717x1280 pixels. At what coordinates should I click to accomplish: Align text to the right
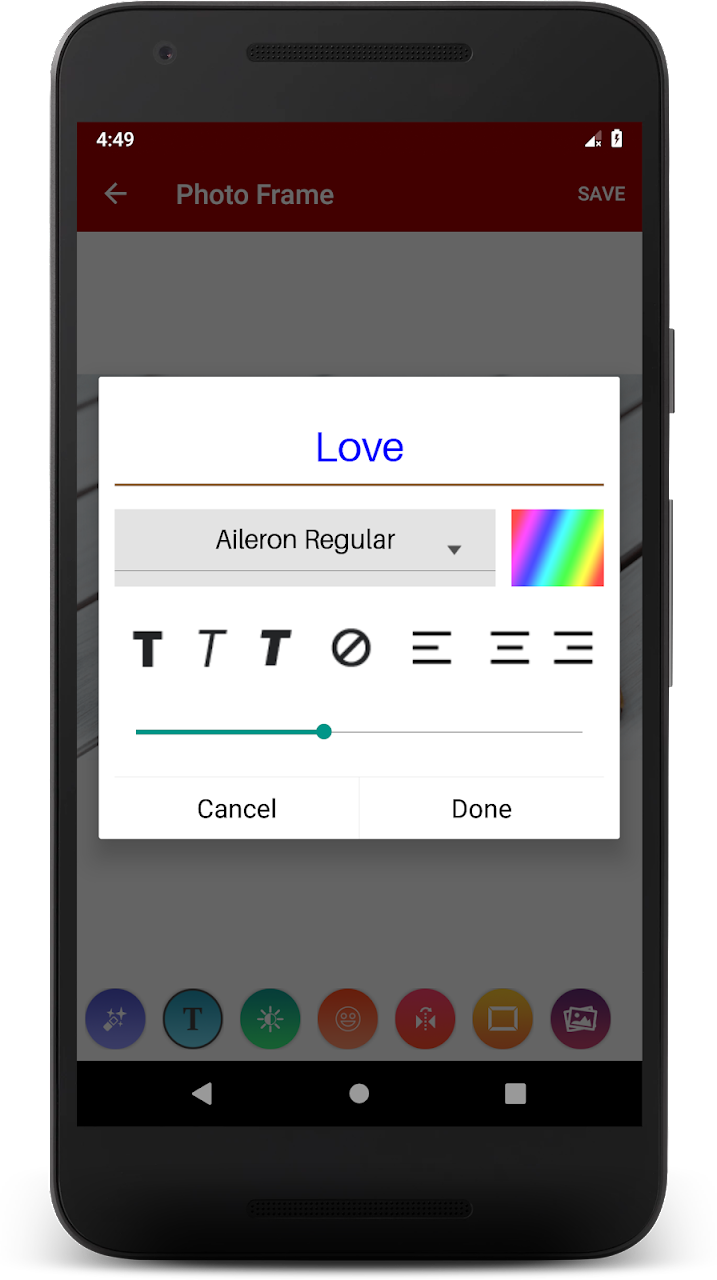pos(573,649)
